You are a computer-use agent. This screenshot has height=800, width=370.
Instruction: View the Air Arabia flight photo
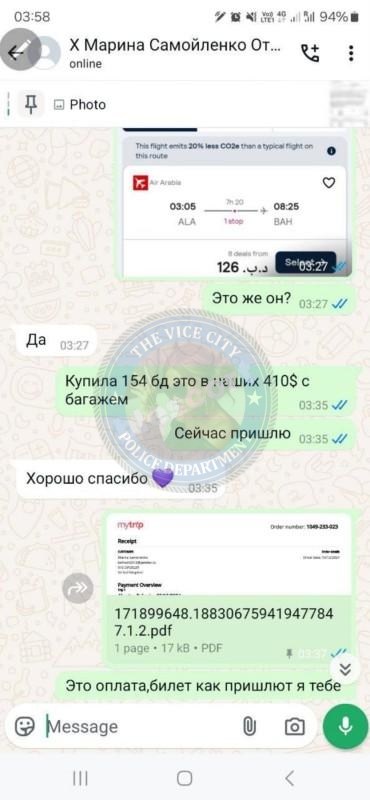(x=235, y=204)
